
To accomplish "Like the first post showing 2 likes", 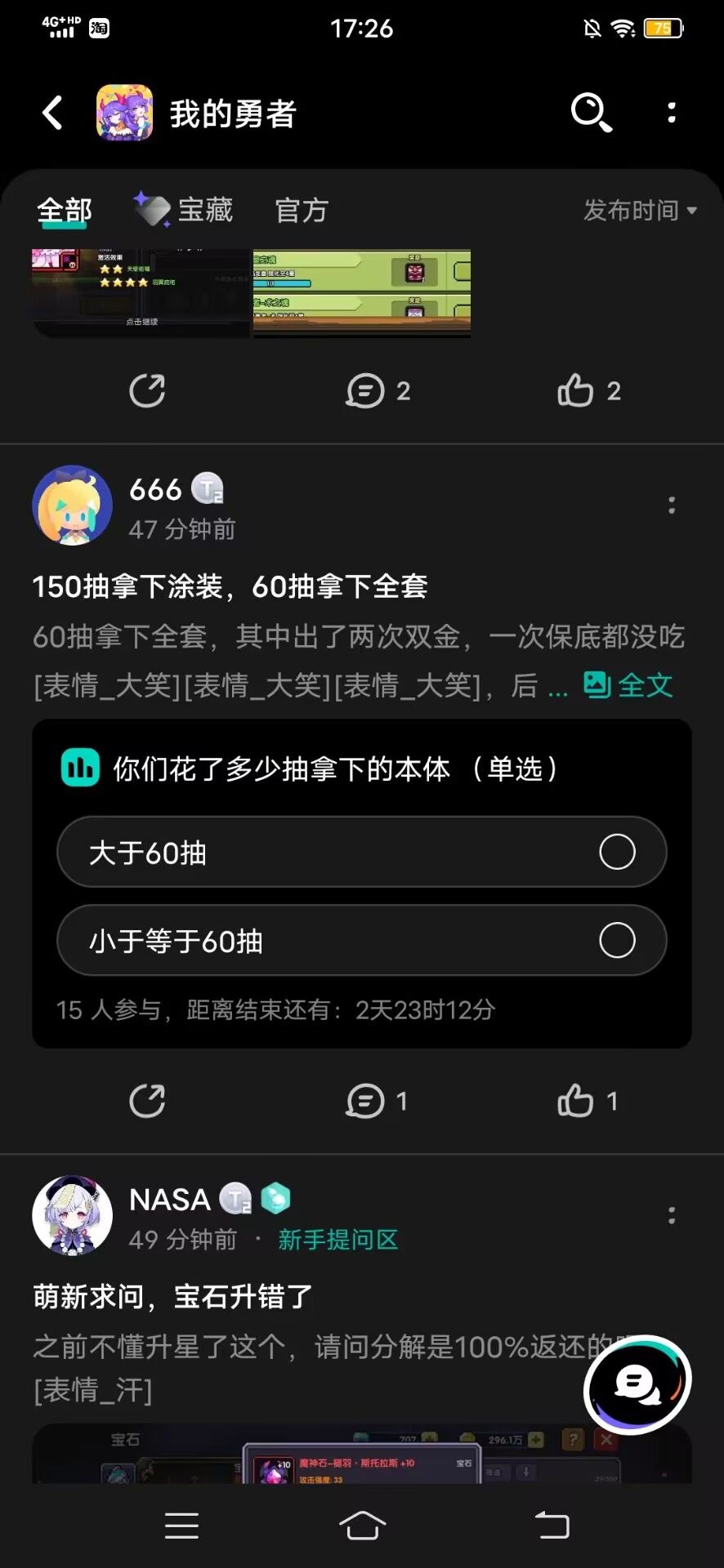I will click(x=578, y=391).
